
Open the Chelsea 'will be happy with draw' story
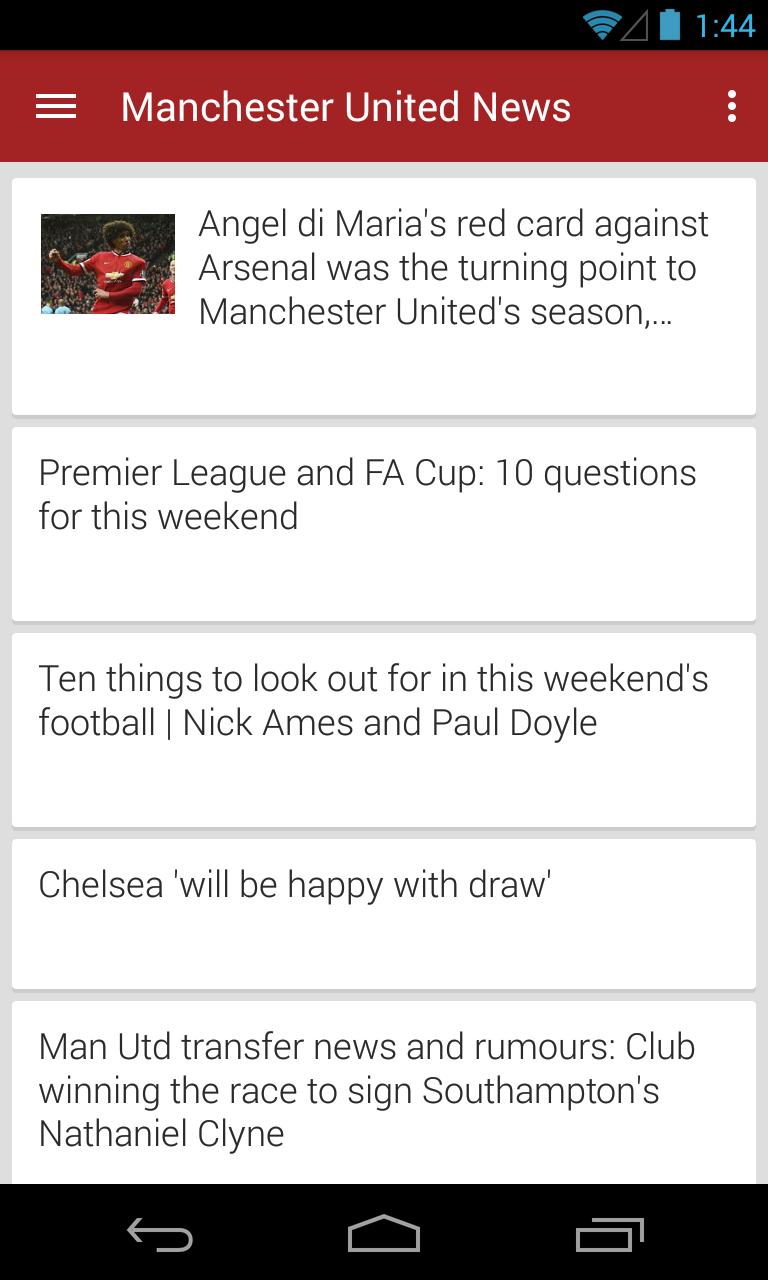coord(384,912)
